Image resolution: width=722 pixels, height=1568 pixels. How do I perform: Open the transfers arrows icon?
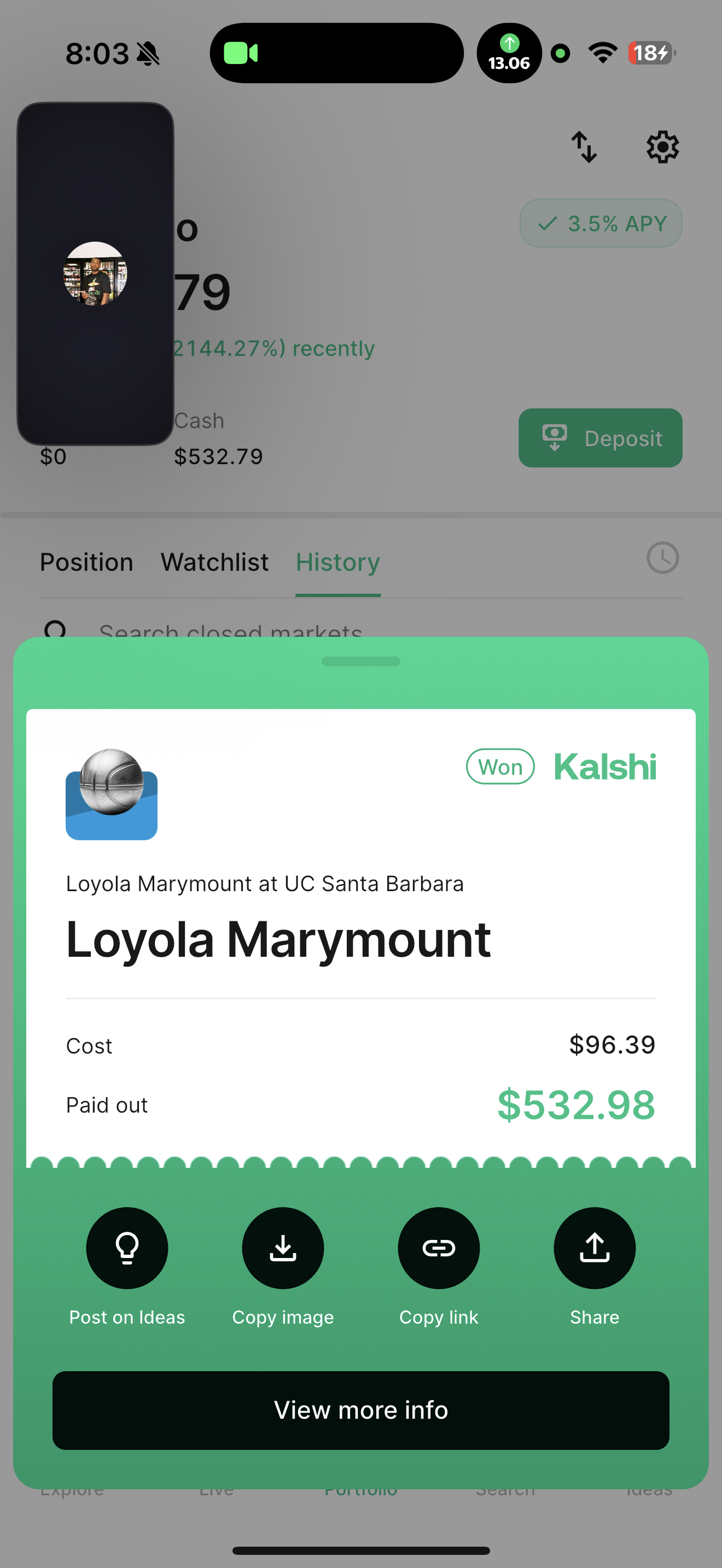pos(584,147)
